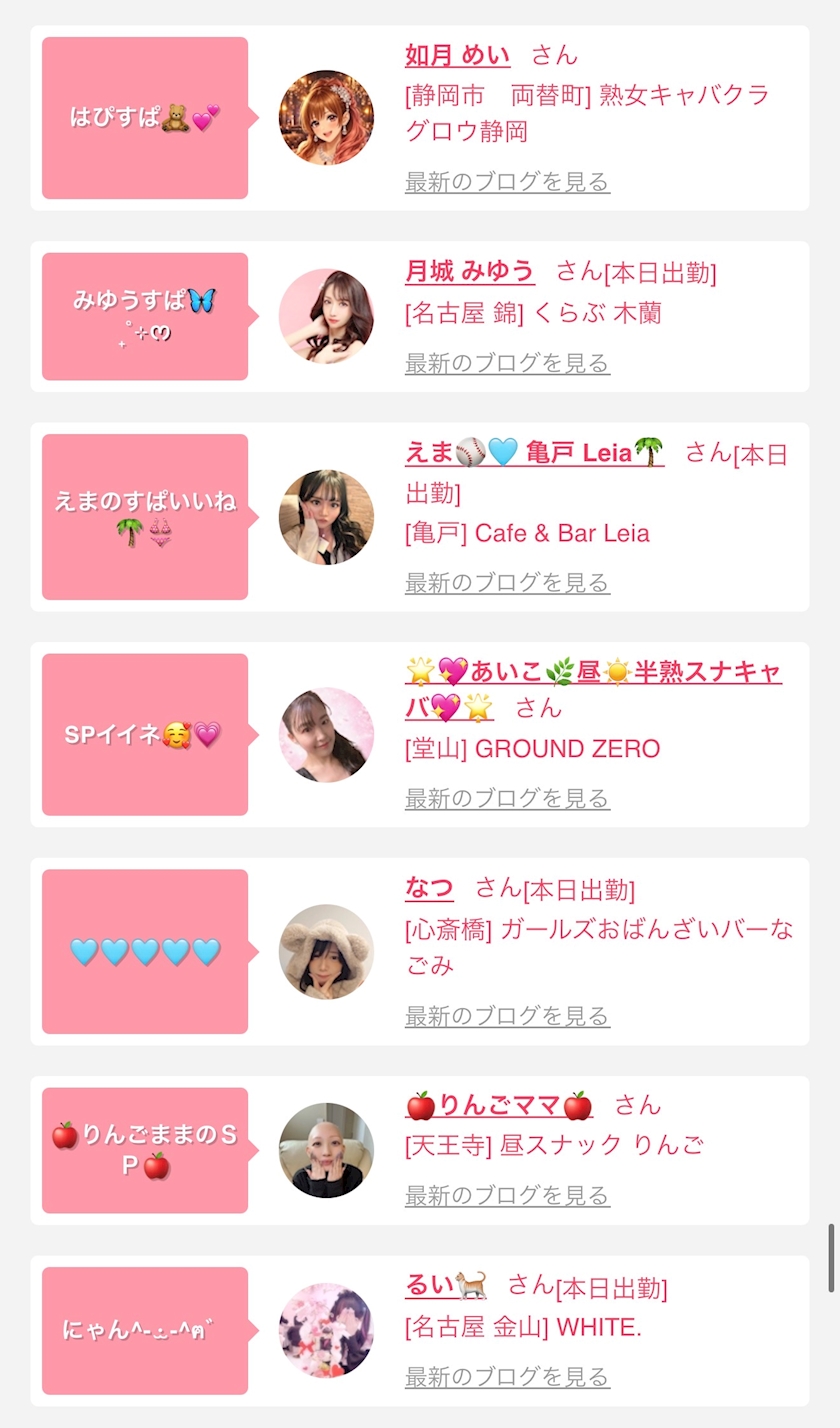Tap 月城 みゆう's round avatar photo
Image resolution: width=840 pixels, height=1428 pixels.
coord(326,316)
